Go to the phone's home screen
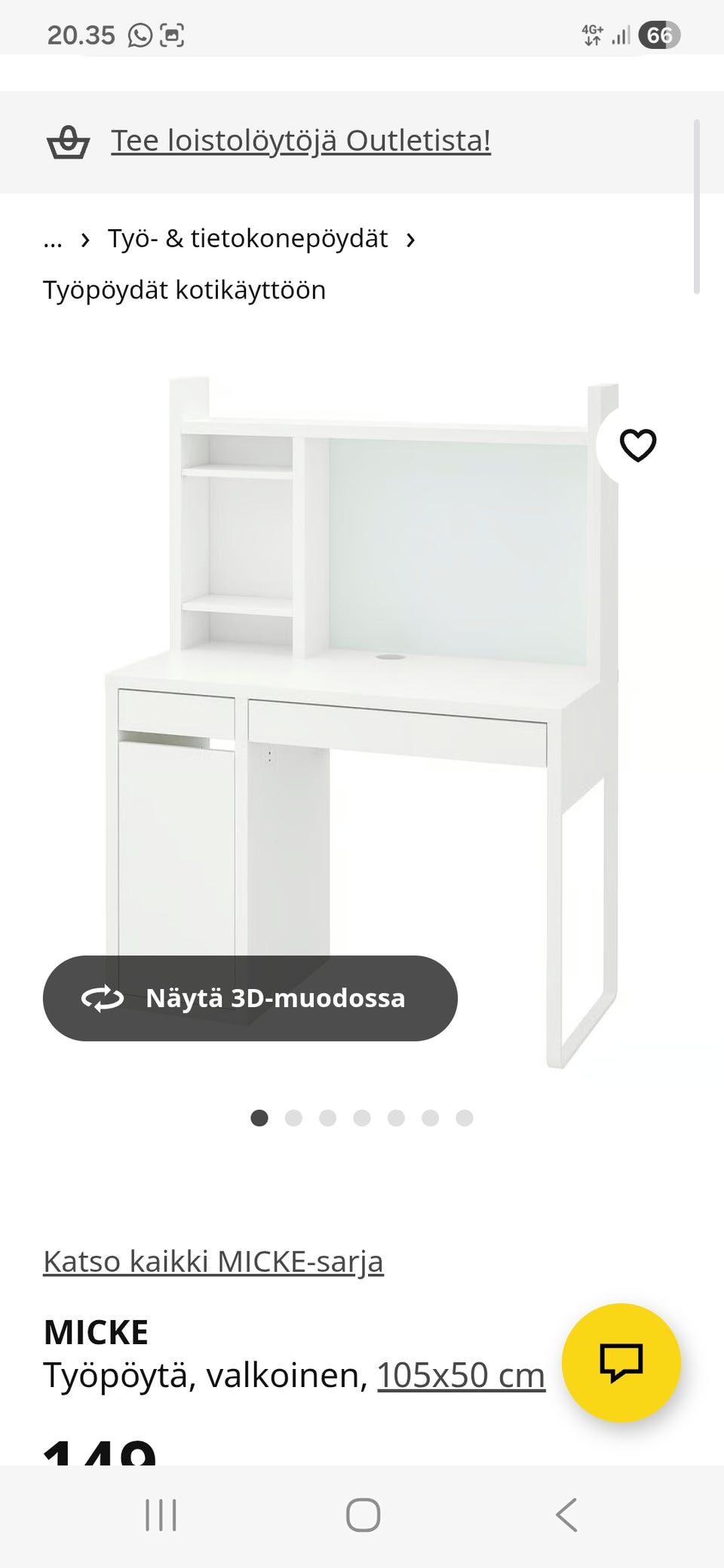 coord(363,1515)
